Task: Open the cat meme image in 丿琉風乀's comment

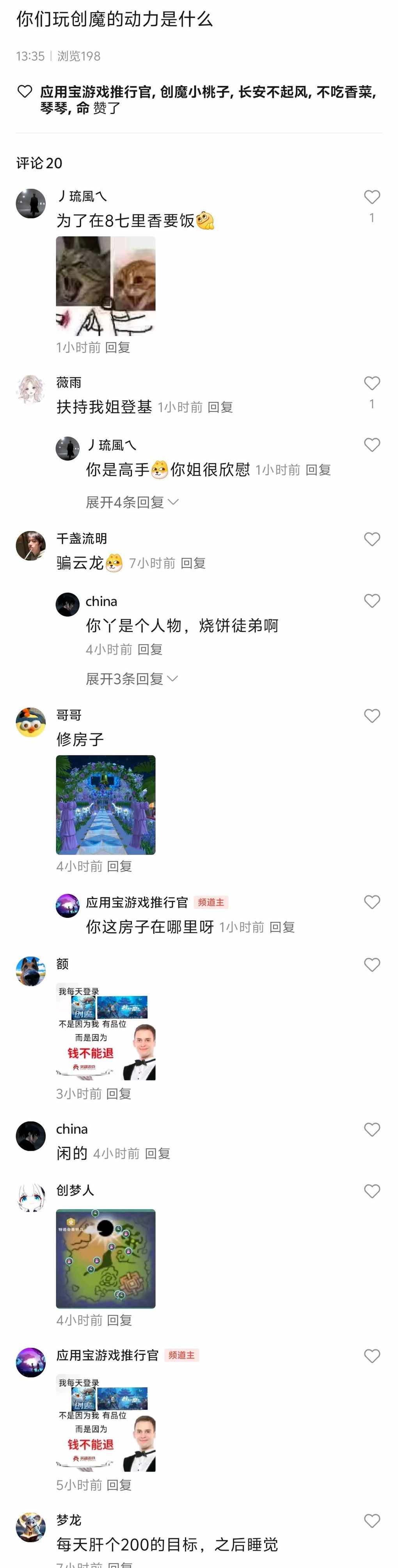Action: pos(106,286)
